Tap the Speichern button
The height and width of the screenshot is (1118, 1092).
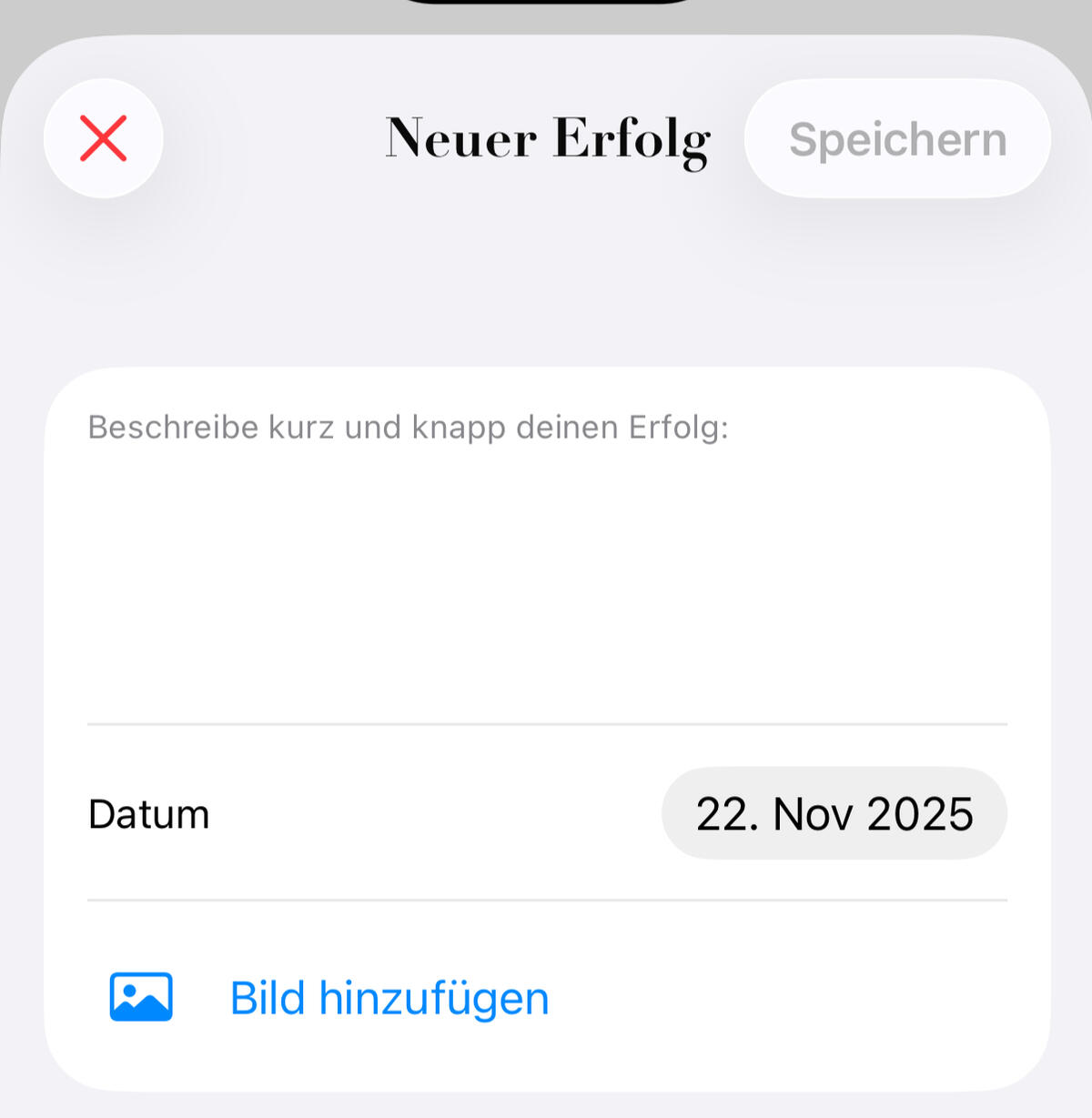tap(897, 139)
